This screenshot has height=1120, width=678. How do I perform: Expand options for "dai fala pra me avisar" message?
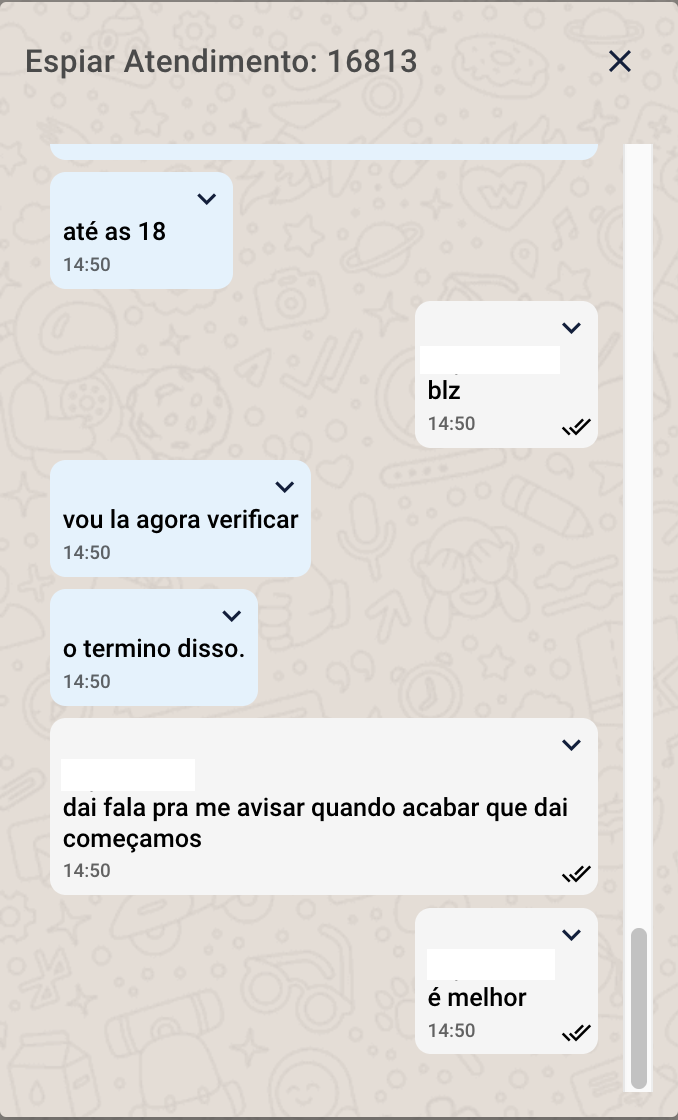[571, 745]
